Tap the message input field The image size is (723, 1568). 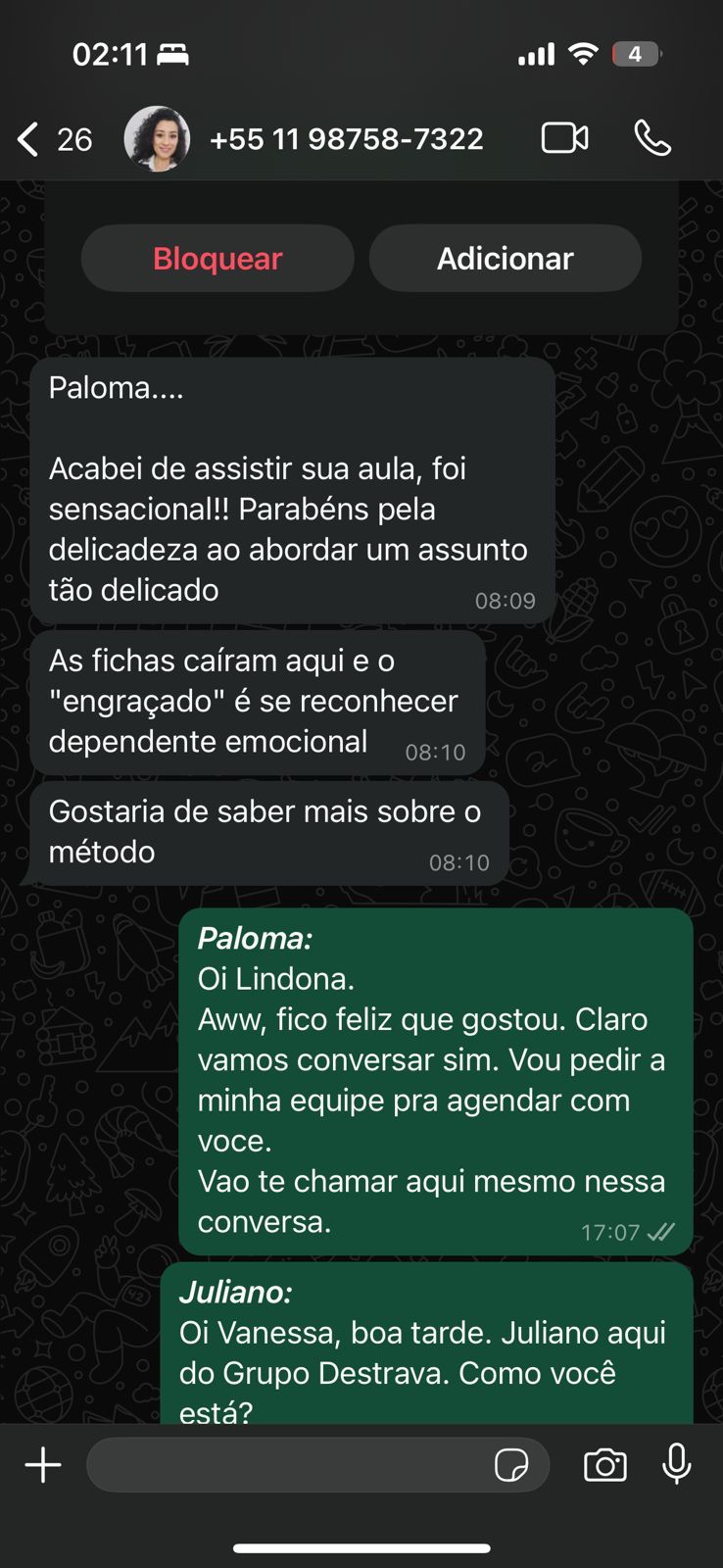click(294, 1464)
